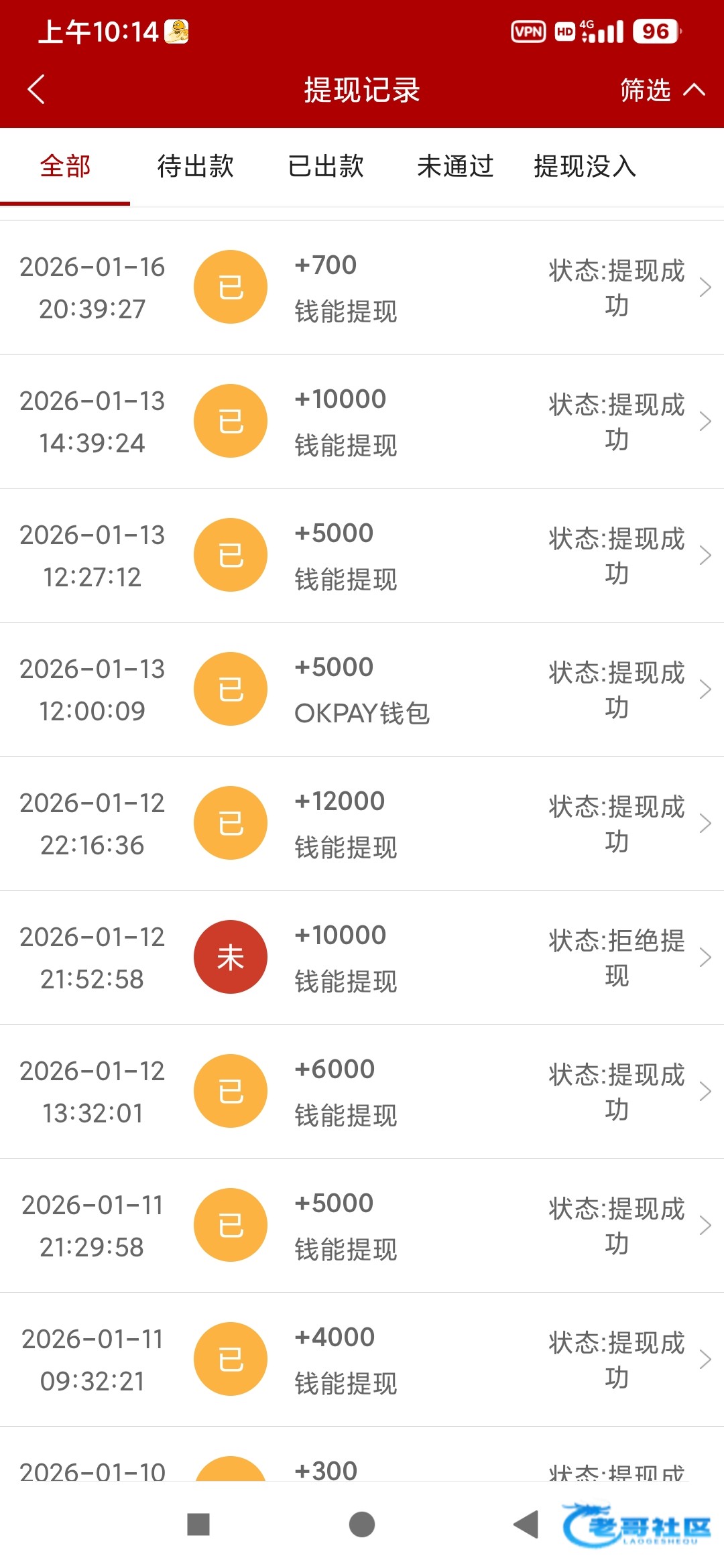Tap the system home button

[362, 1524]
